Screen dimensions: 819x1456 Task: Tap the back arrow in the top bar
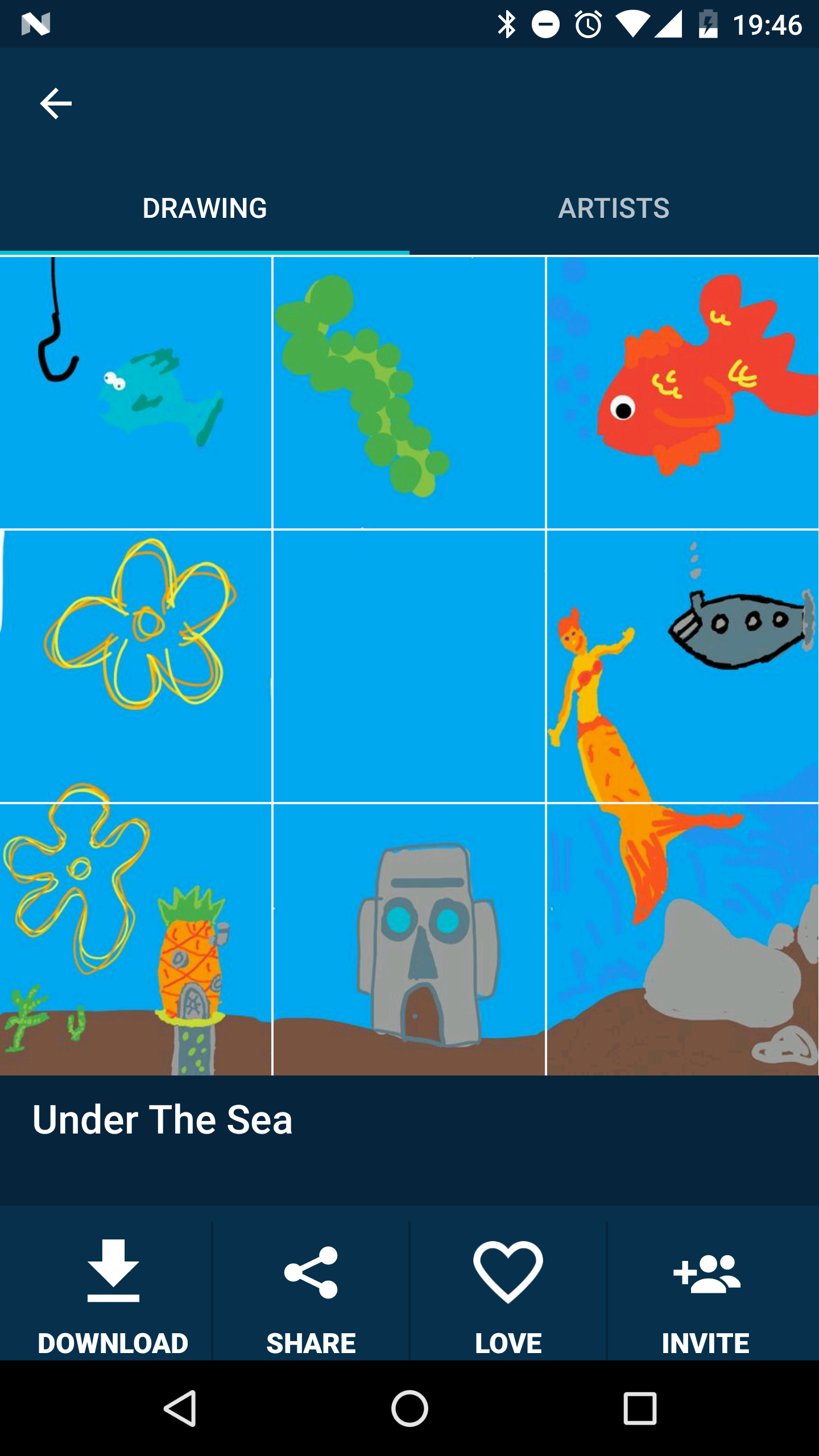[x=55, y=103]
